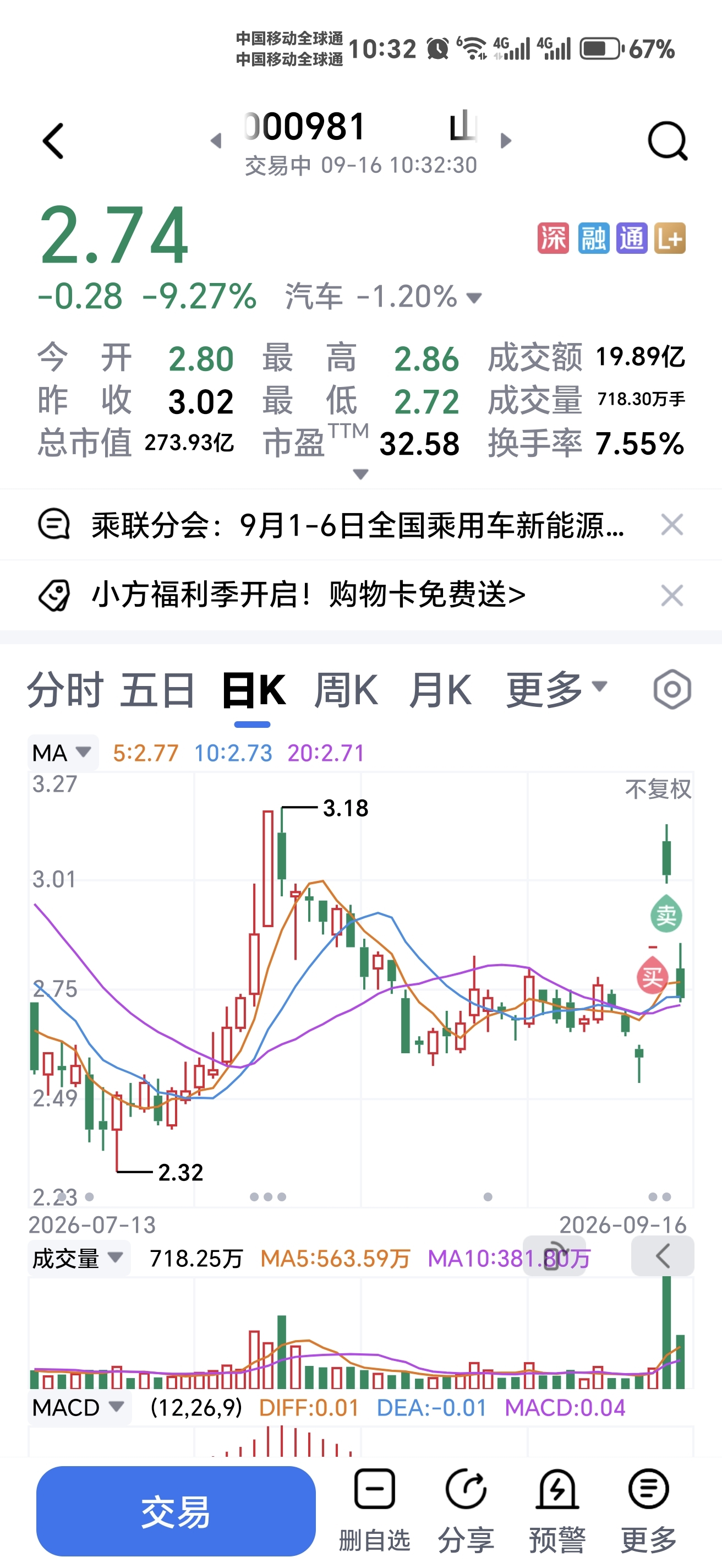Change the MA indicator dropdown

[63, 753]
